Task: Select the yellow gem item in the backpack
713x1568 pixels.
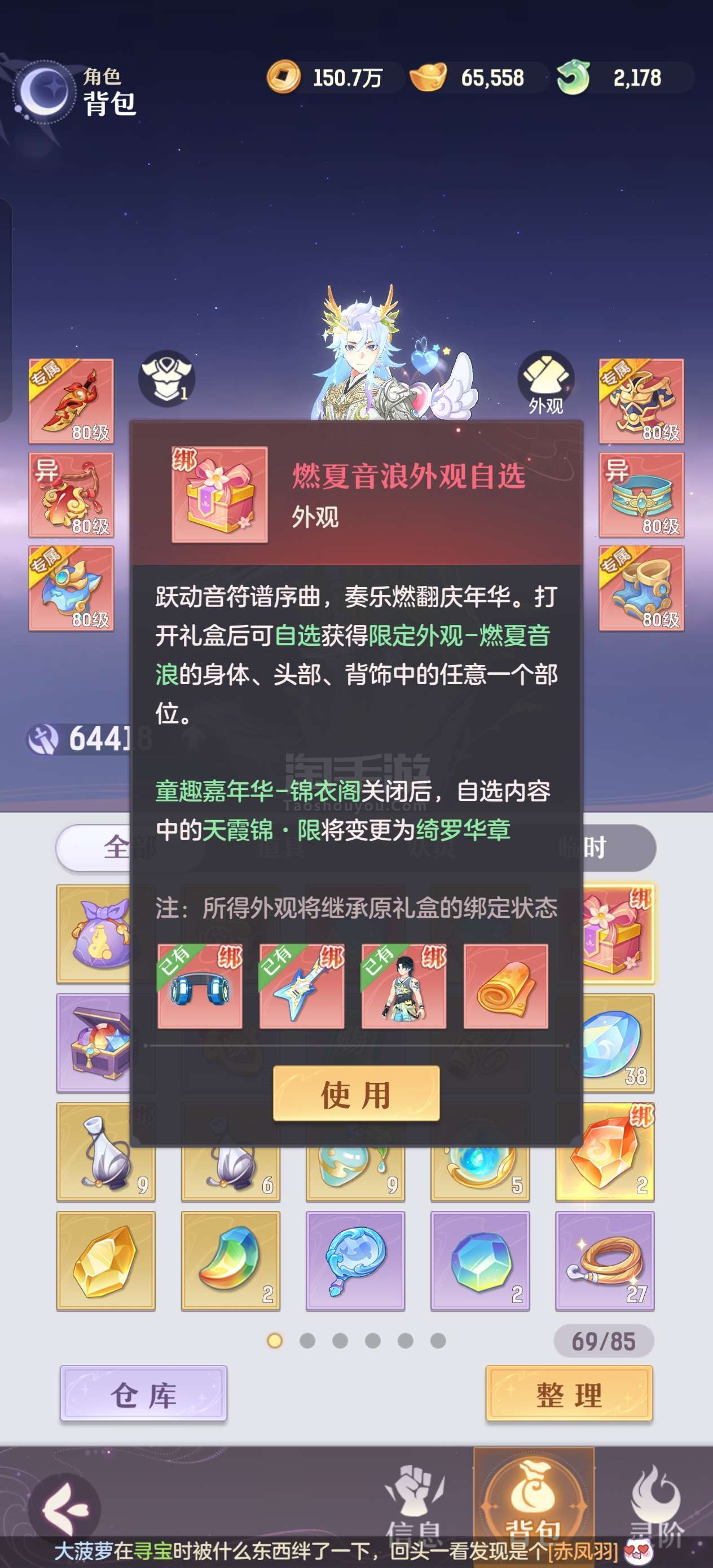Action: pyautogui.click(x=105, y=1261)
